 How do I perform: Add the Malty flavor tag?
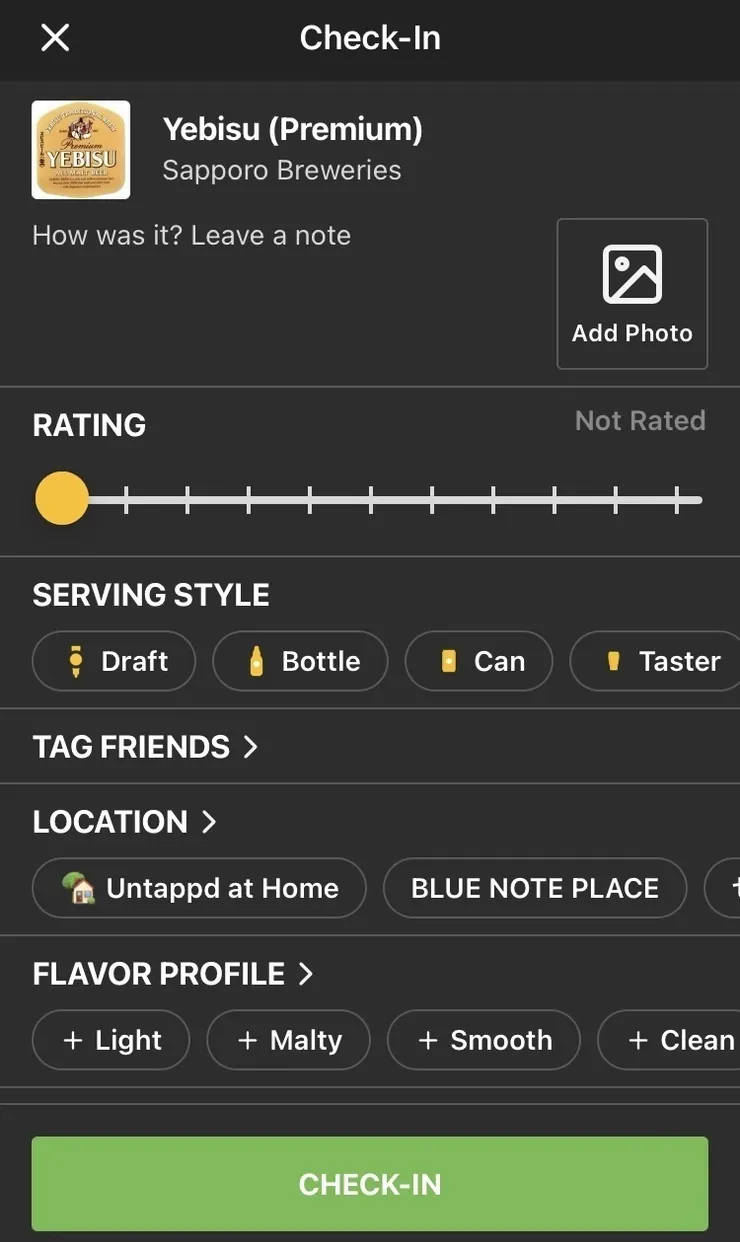pyautogui.click(x=288, y=1040)
